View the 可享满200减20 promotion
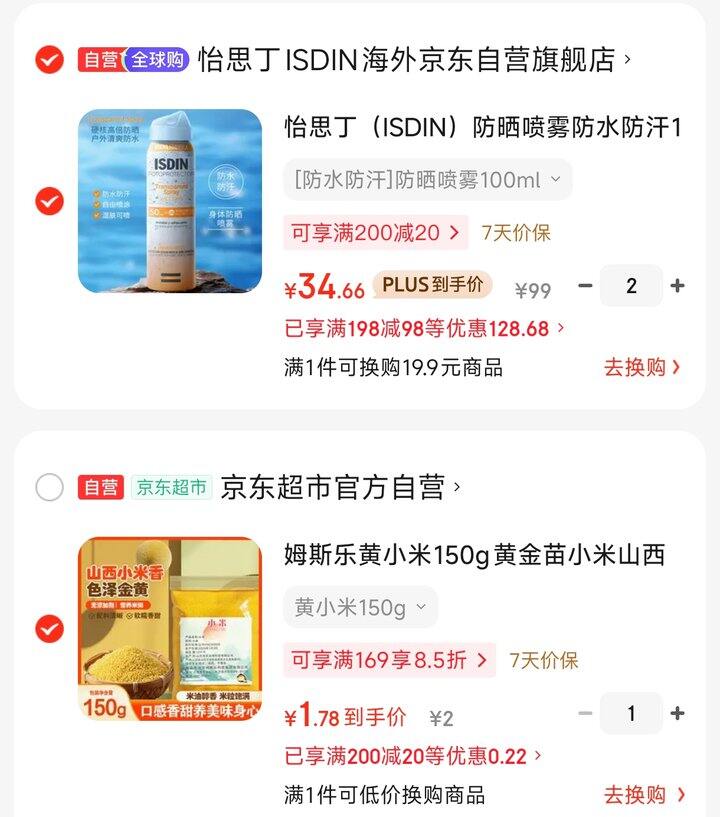This screenshot has height=817, width=720. pos(375,233)
